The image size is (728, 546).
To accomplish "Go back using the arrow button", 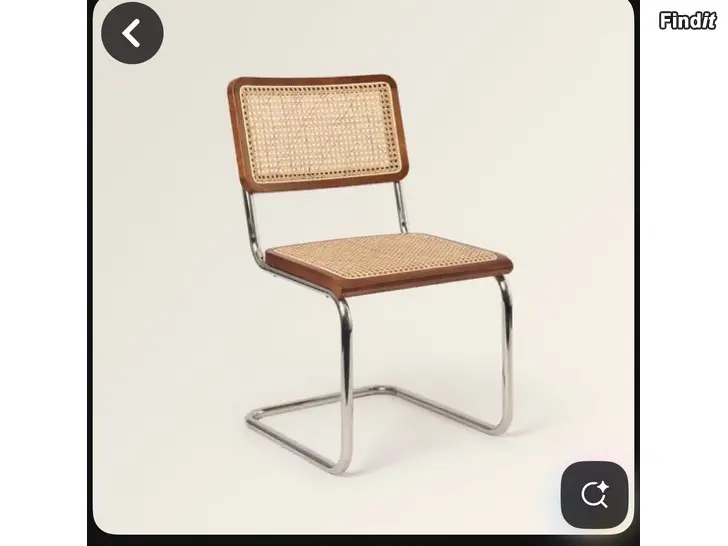I will (132, 33).
